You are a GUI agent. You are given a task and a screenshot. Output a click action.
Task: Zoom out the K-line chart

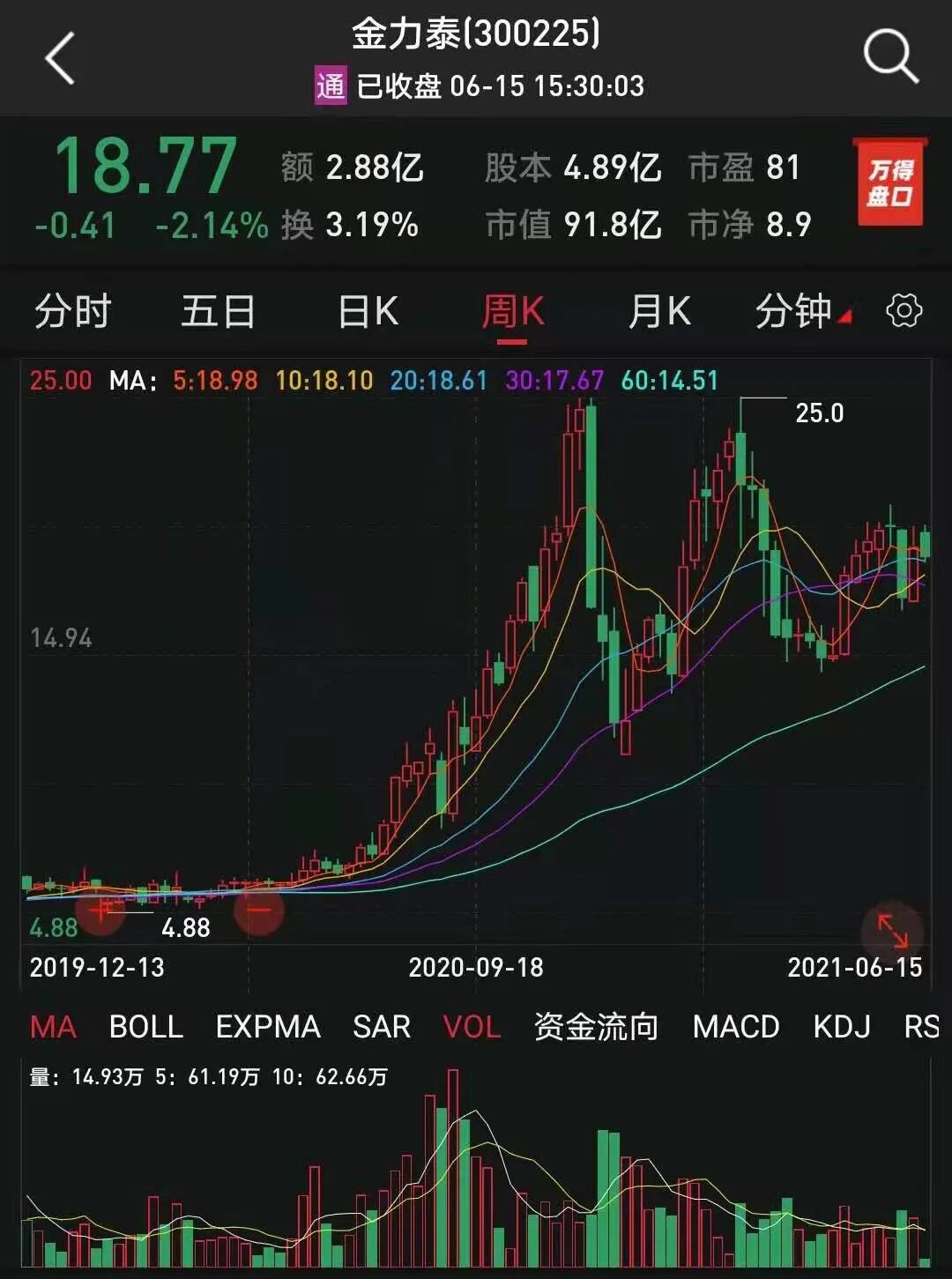click(x=258, y=909)
